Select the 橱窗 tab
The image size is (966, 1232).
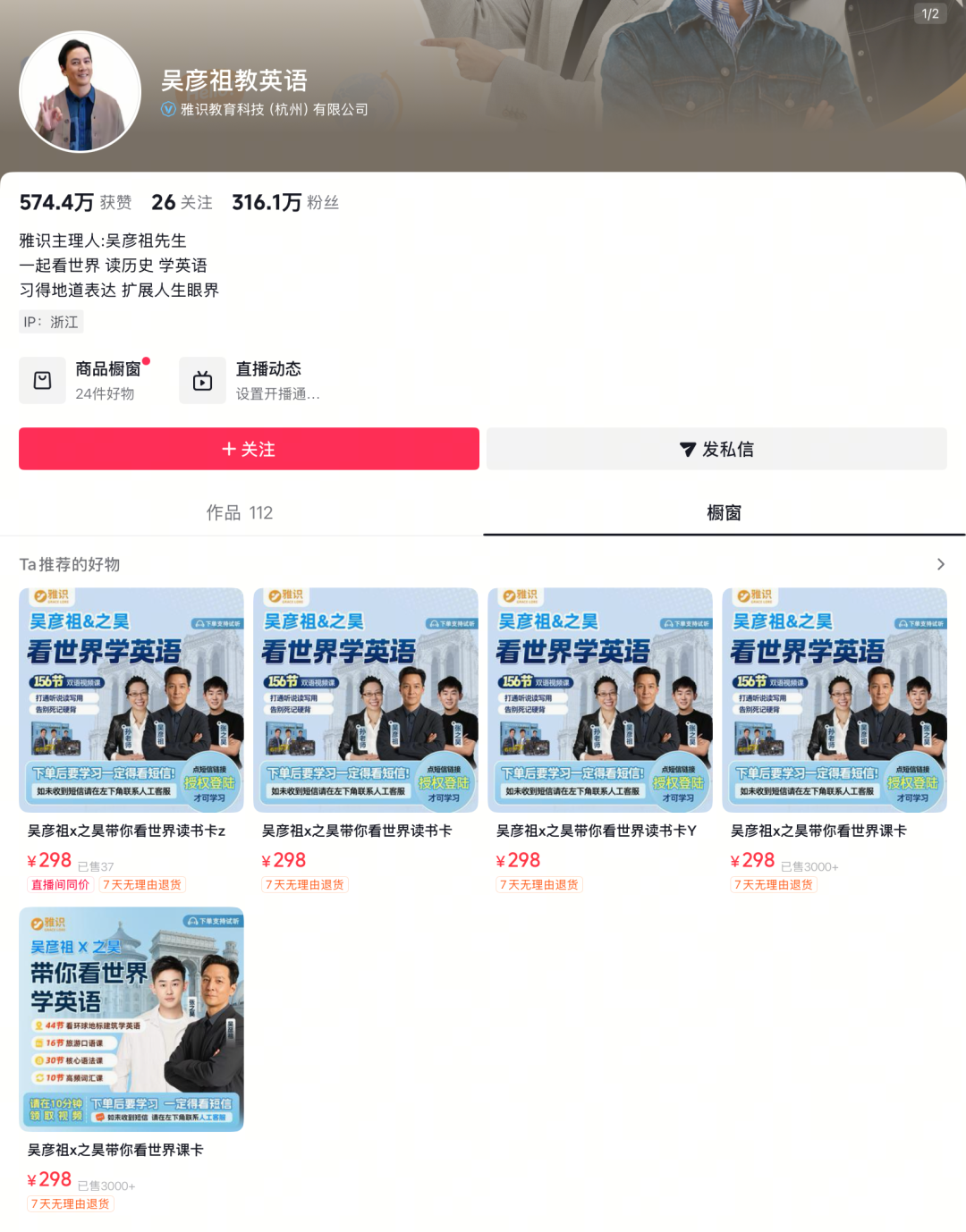pos(724,512)
